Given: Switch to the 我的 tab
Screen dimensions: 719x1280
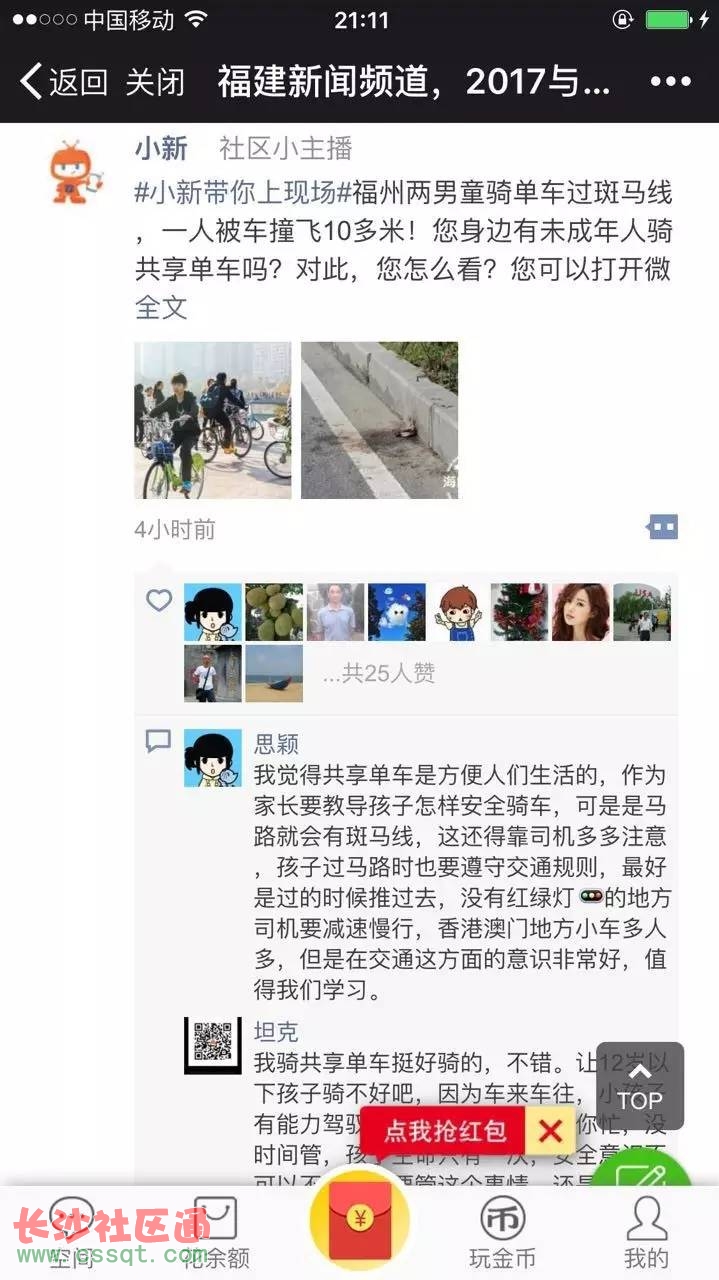Looking at the screenshot, I should pos(646,1232).
